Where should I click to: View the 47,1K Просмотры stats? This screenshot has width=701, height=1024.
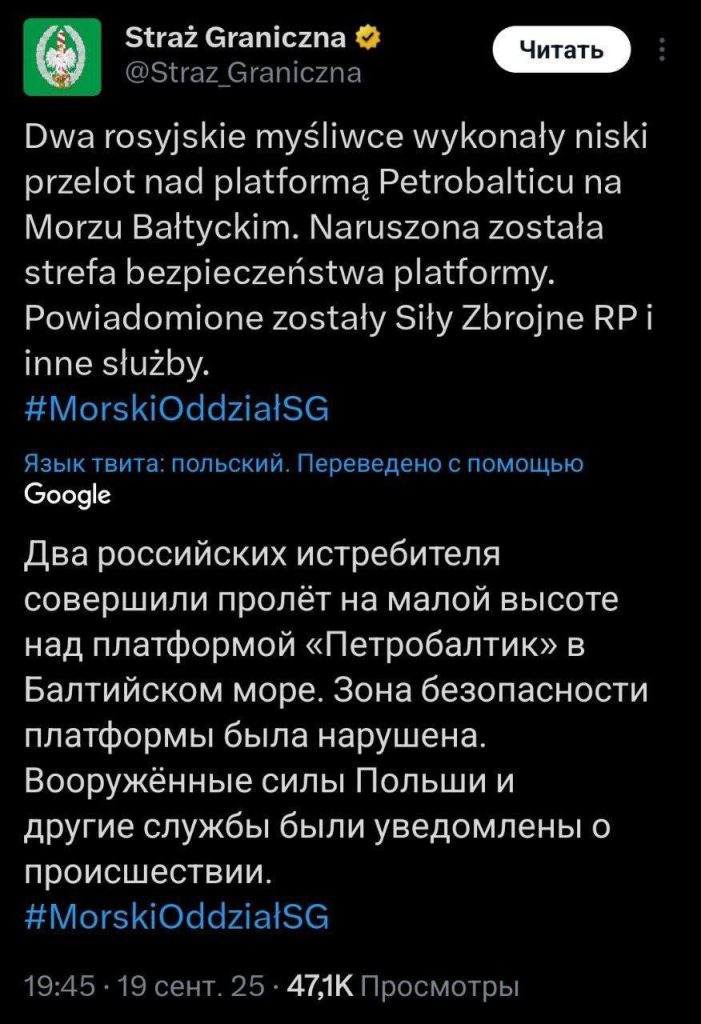[403, 988]
